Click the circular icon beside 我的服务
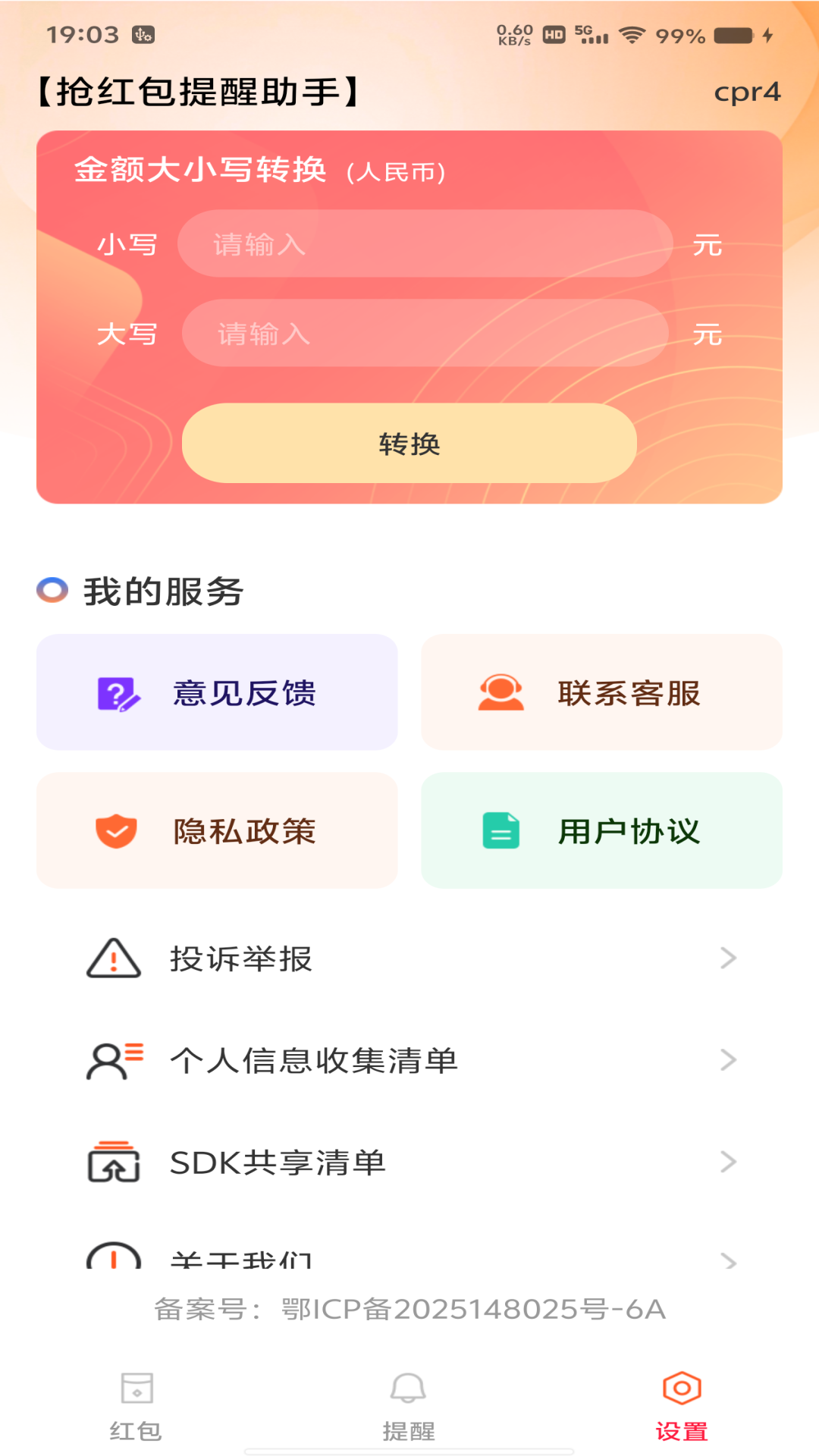The height and width of the screenshot is (1456, 819). pyautogui.click(x=52, y=591)
